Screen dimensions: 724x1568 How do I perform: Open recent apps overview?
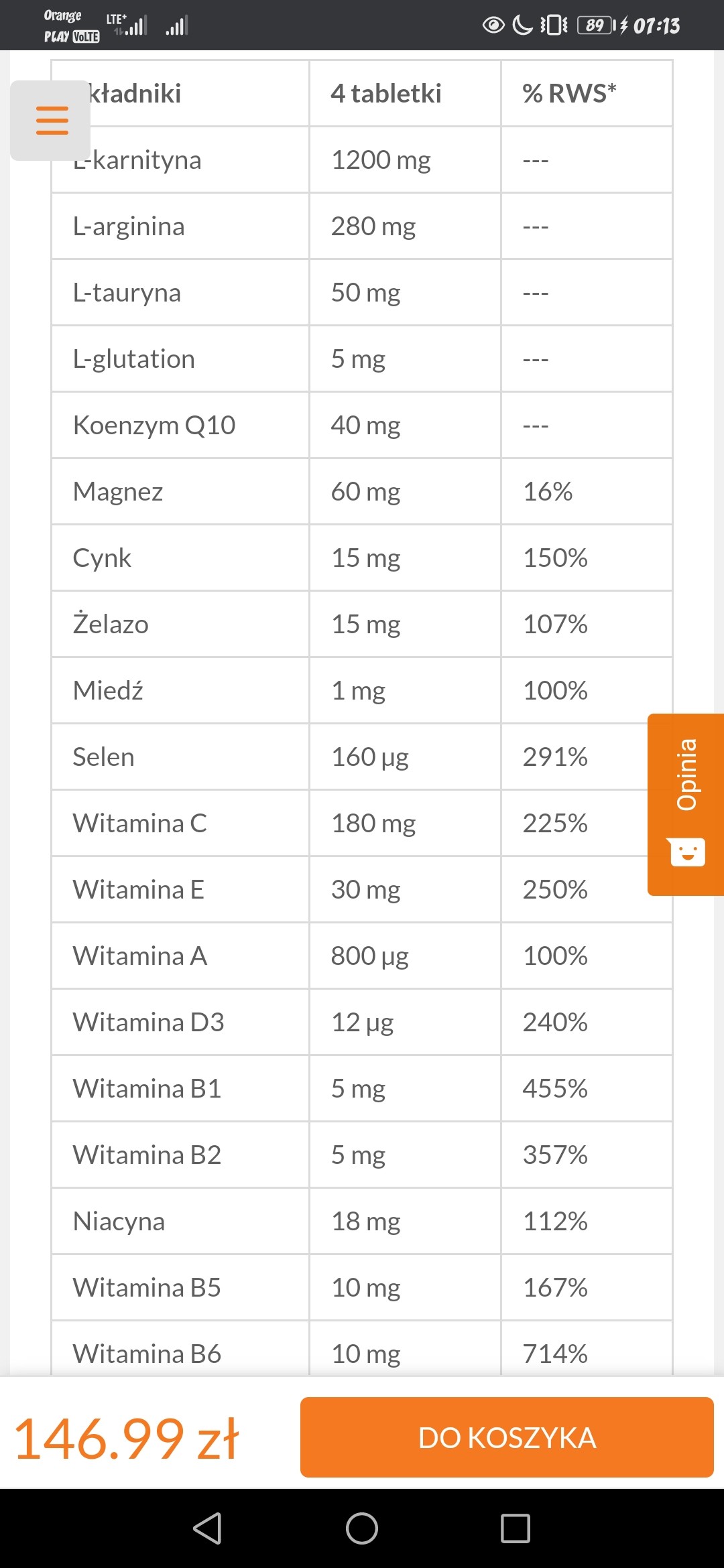click(x=516, y=1528)
